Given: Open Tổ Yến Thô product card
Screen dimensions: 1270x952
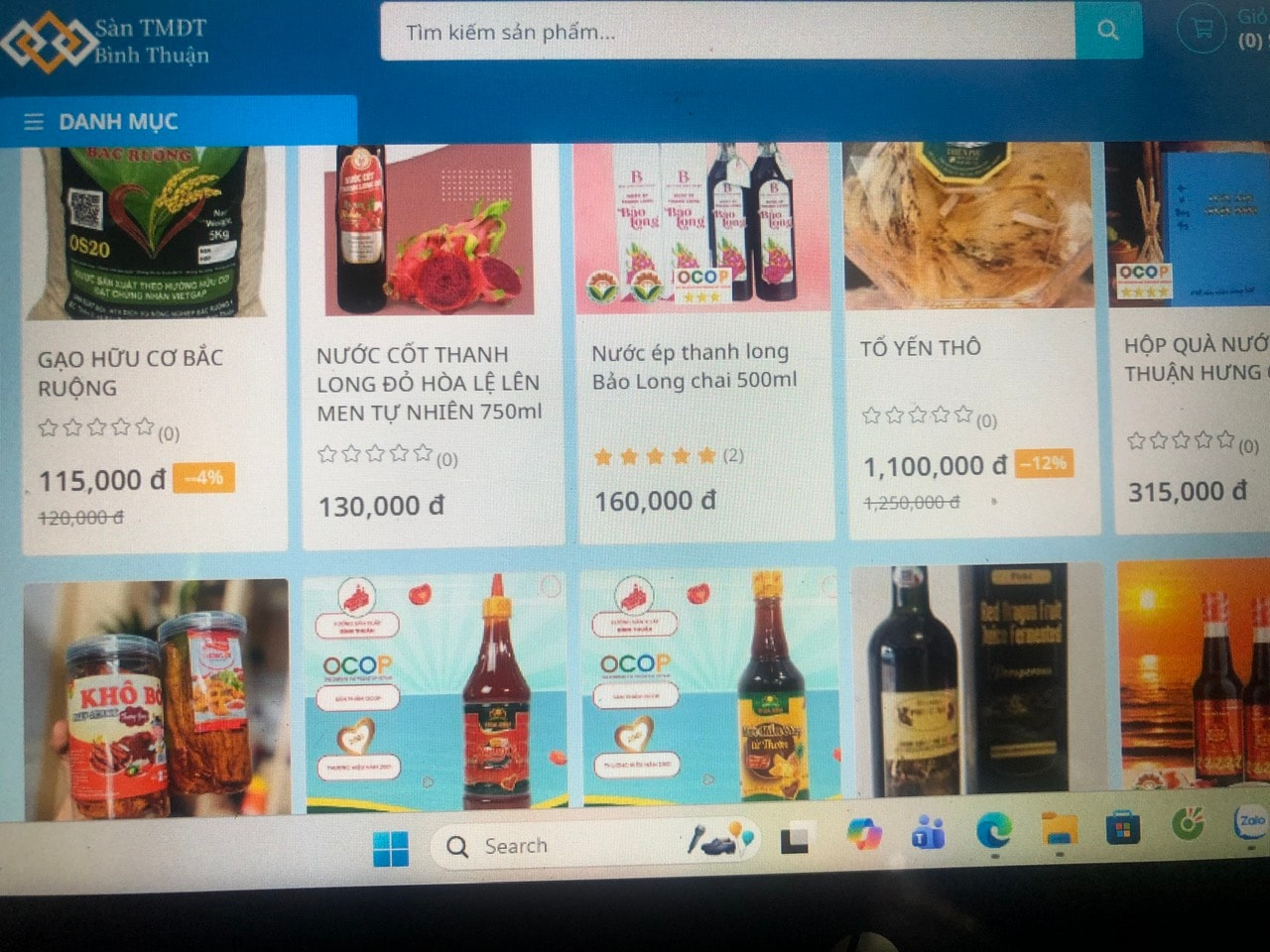Looking at the screenshot, I should 920,347.
